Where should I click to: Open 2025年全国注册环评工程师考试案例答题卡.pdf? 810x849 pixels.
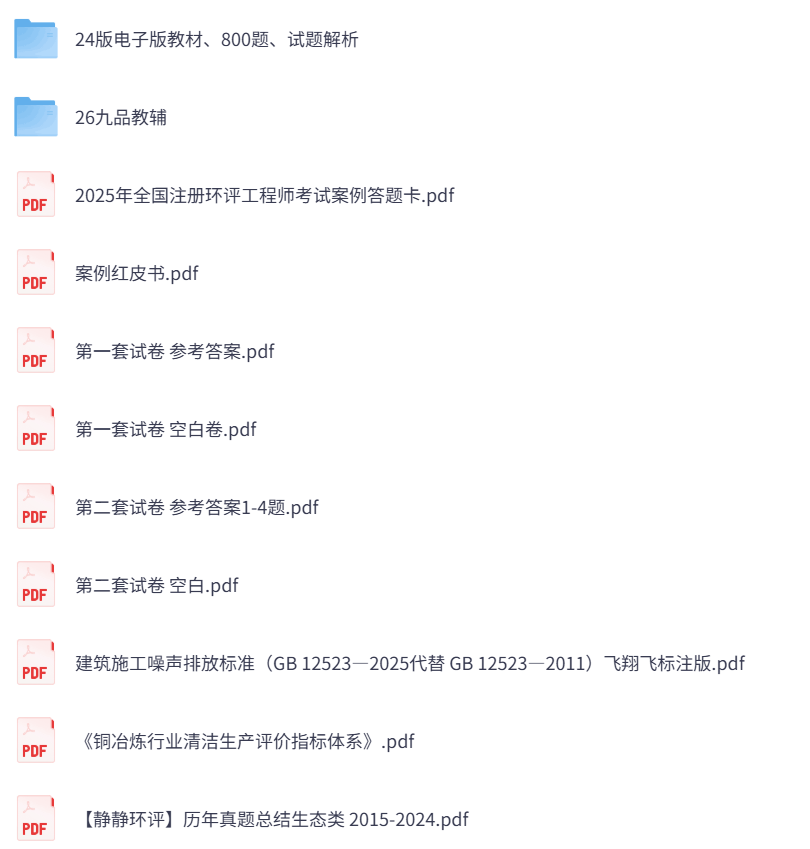[x=264, y=195]
